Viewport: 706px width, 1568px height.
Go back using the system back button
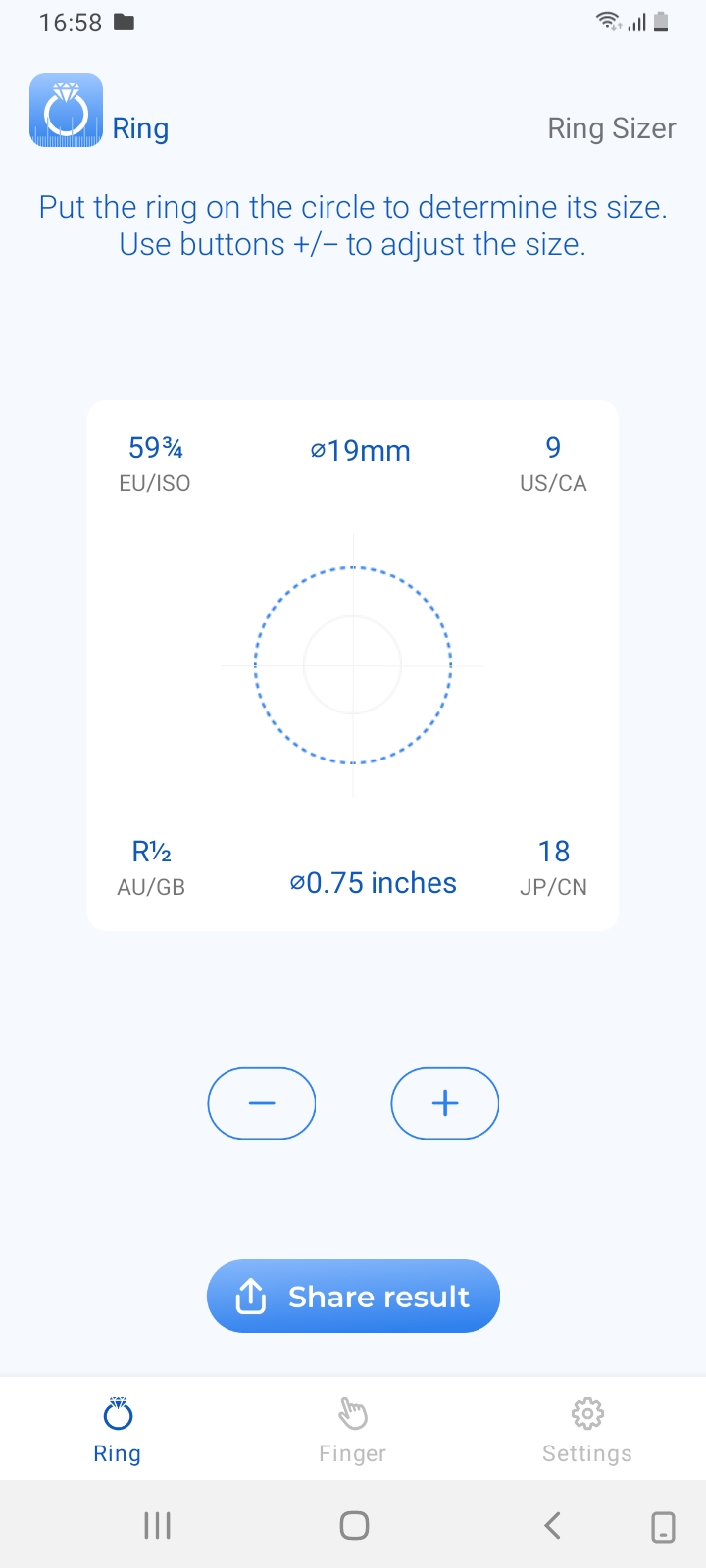tap(552, 1525)
